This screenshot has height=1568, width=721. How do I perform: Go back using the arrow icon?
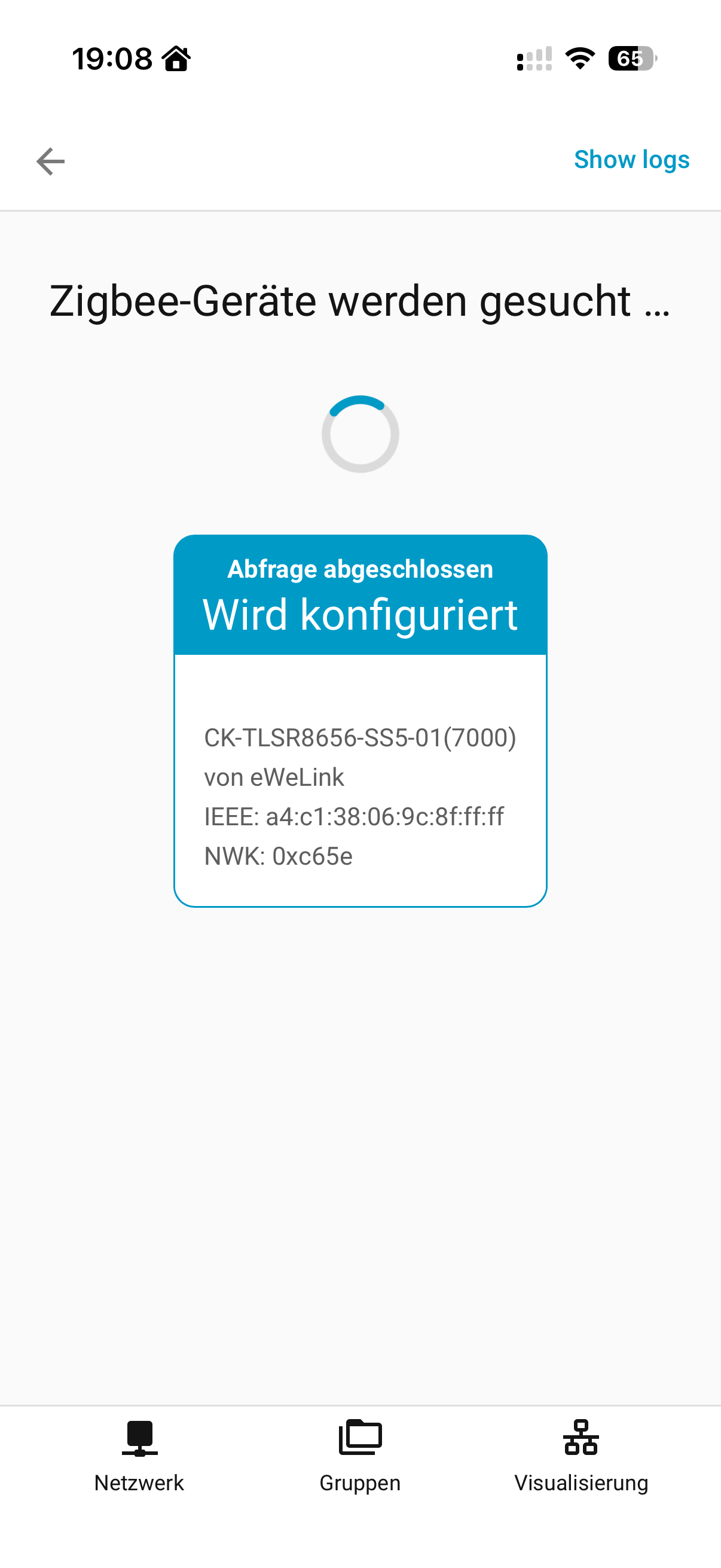click(x=50, y=161)
